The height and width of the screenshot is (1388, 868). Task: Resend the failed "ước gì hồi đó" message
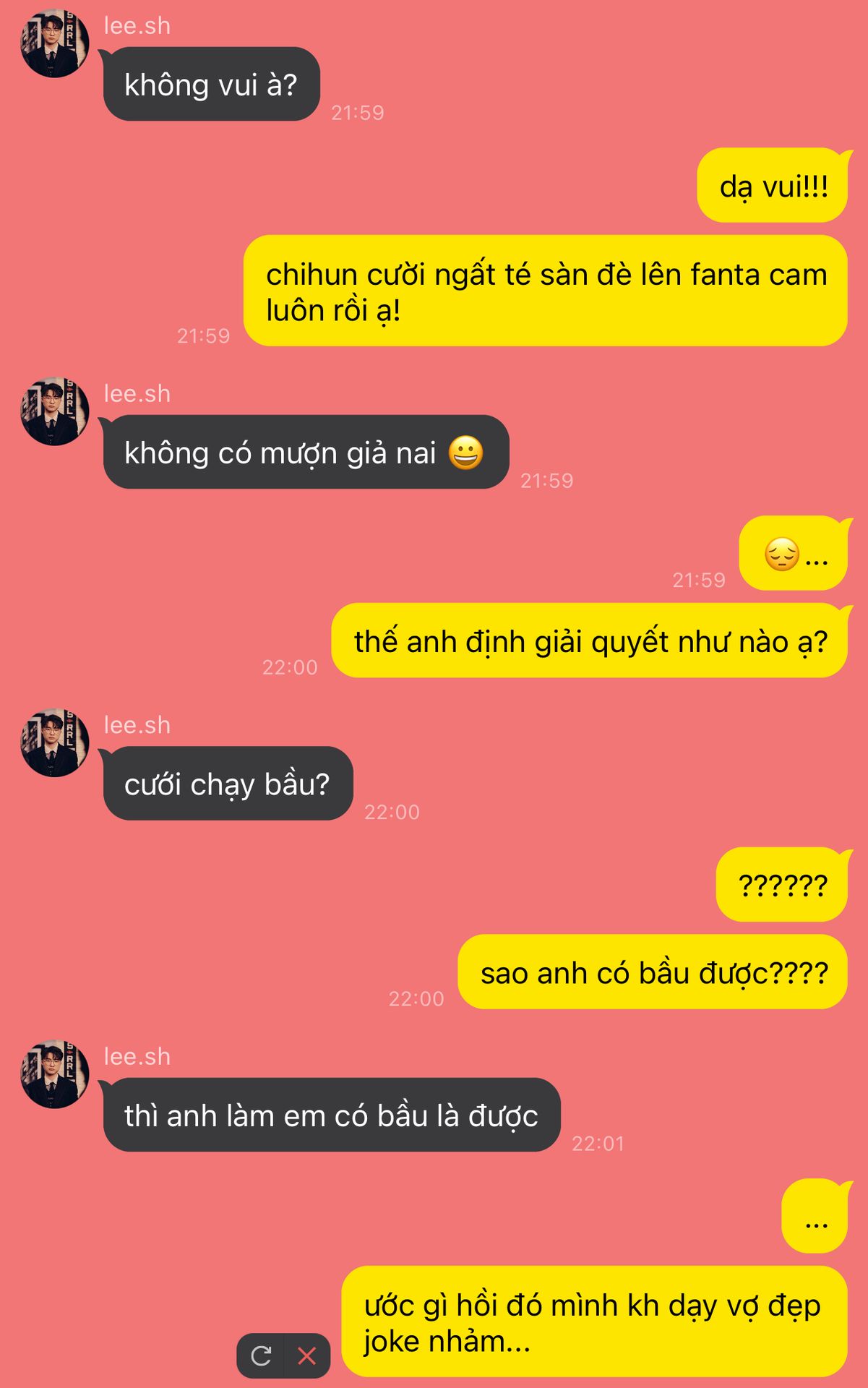click(261, 1355)
